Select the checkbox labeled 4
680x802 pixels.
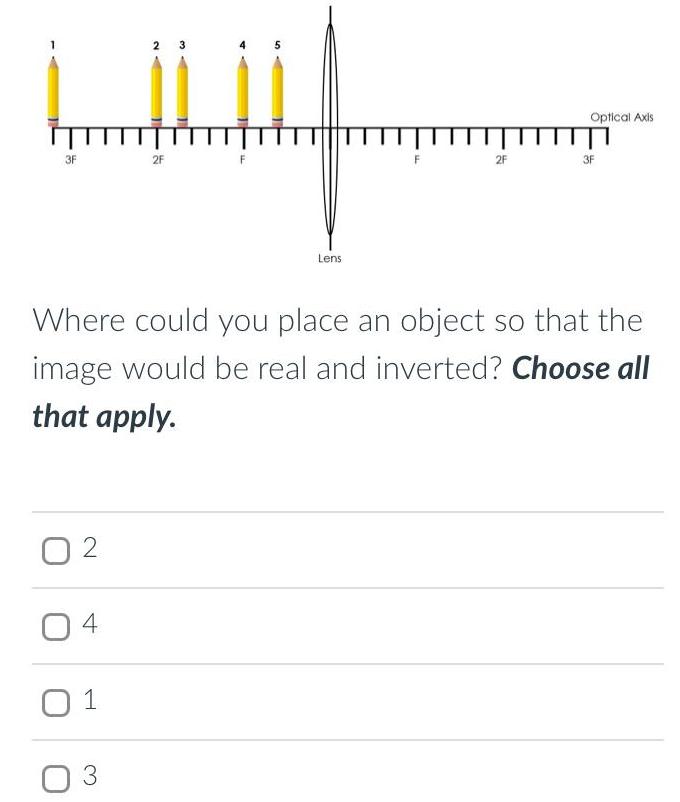click(53, 625)
